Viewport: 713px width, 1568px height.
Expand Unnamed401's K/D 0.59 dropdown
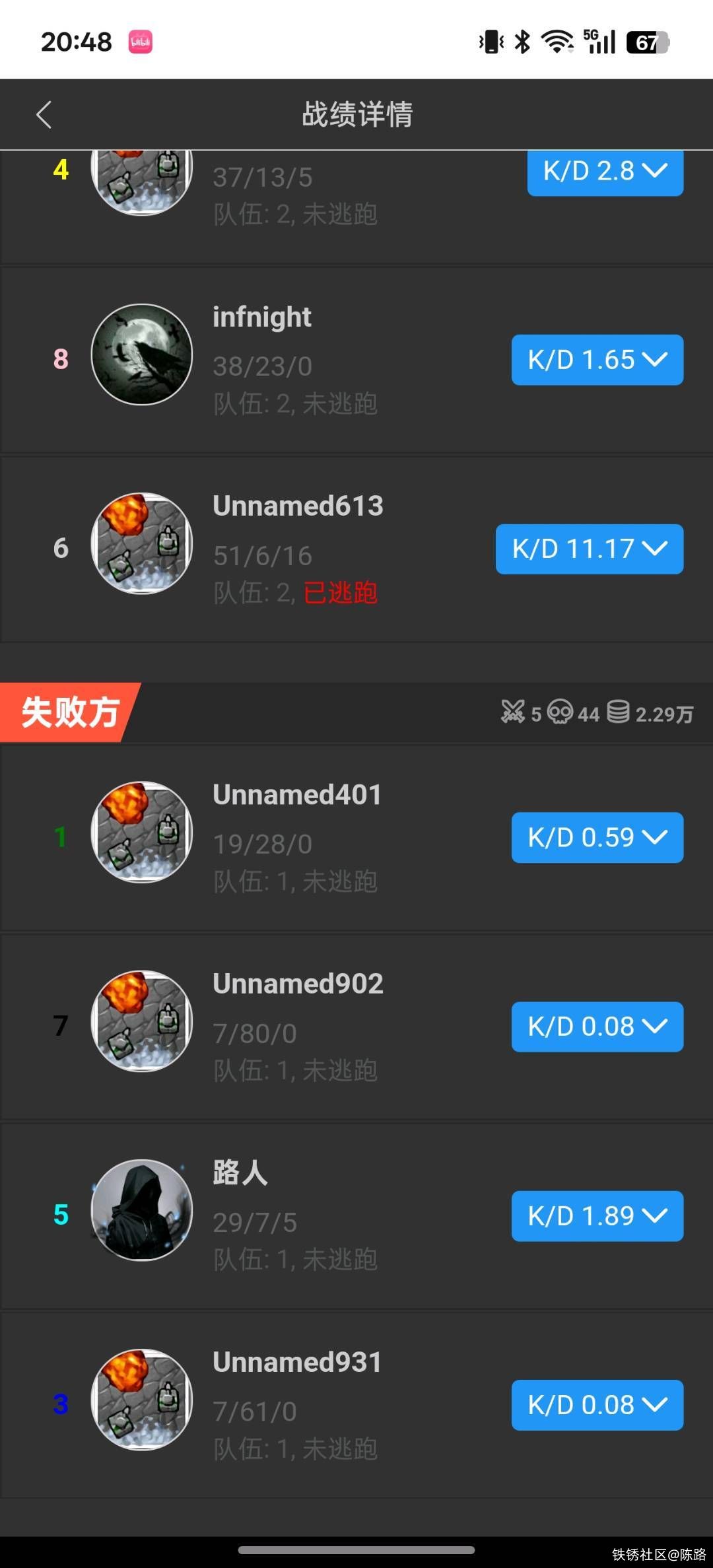click(597, 837)
